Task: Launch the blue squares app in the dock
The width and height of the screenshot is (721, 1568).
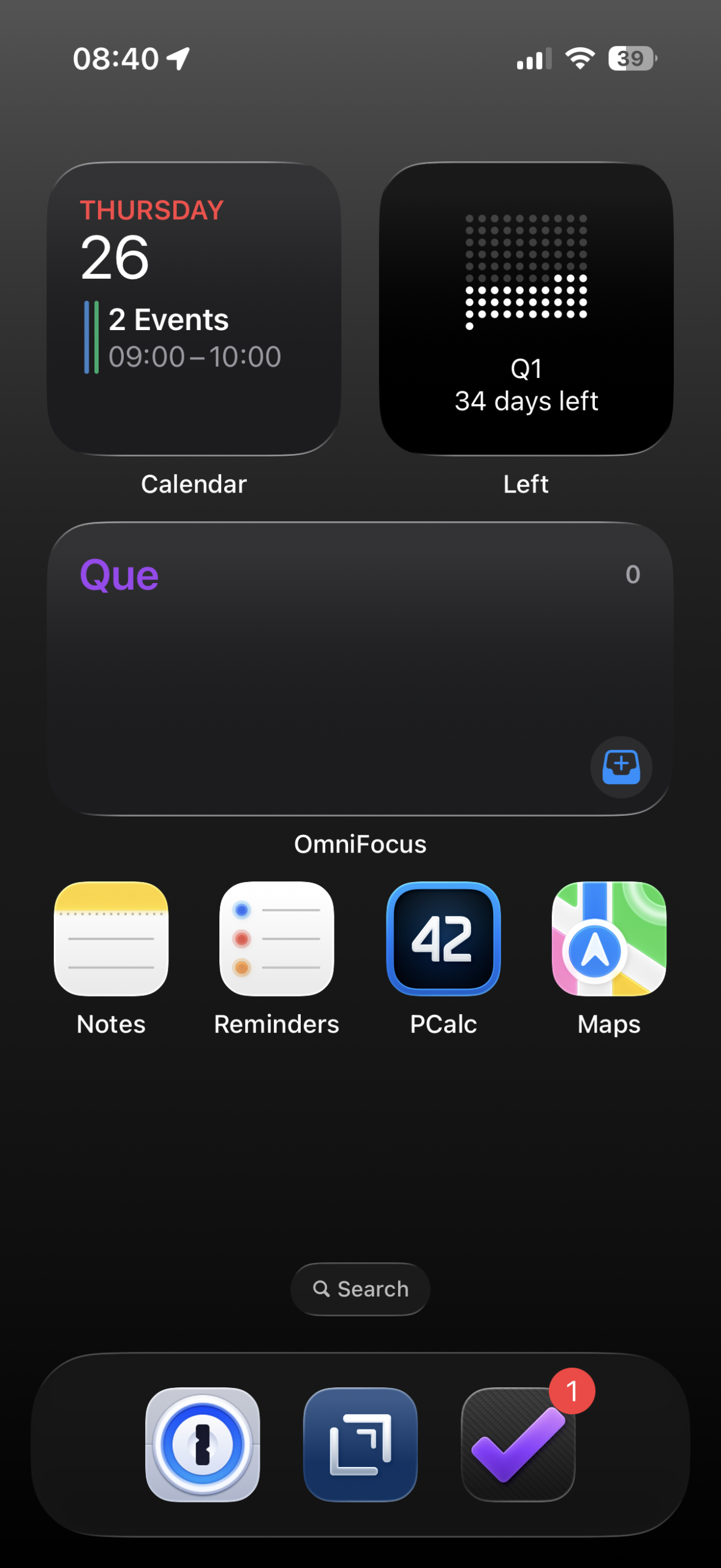Action: pyautogui.click(x=360, y=1444)
